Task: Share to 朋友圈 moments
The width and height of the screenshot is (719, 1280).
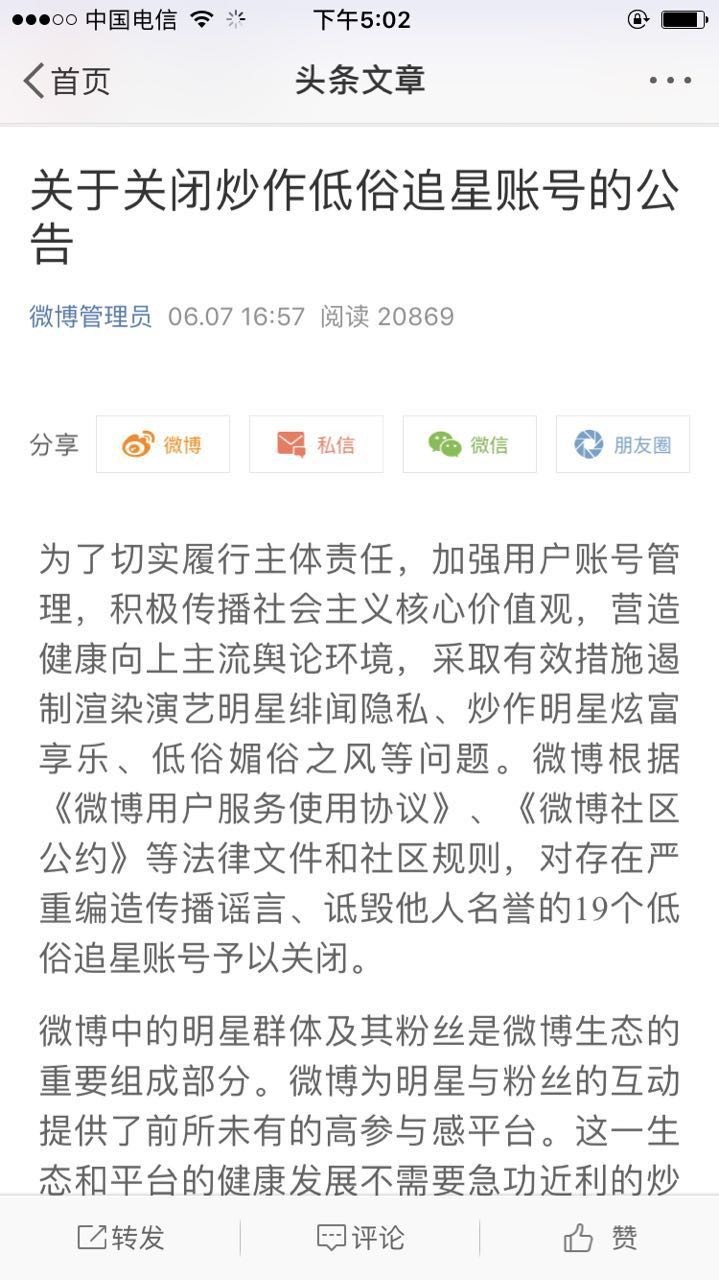Action: (x=622, y=444)
